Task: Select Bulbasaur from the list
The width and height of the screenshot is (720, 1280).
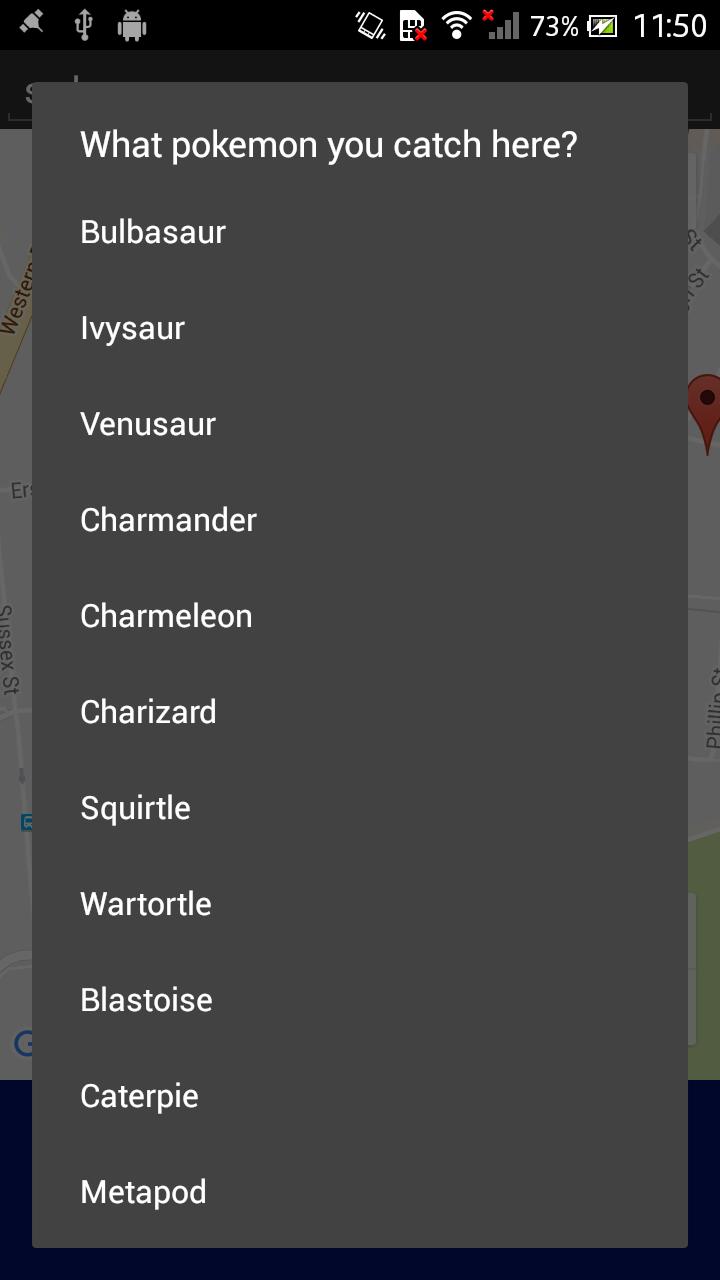Action: [153, 231]
